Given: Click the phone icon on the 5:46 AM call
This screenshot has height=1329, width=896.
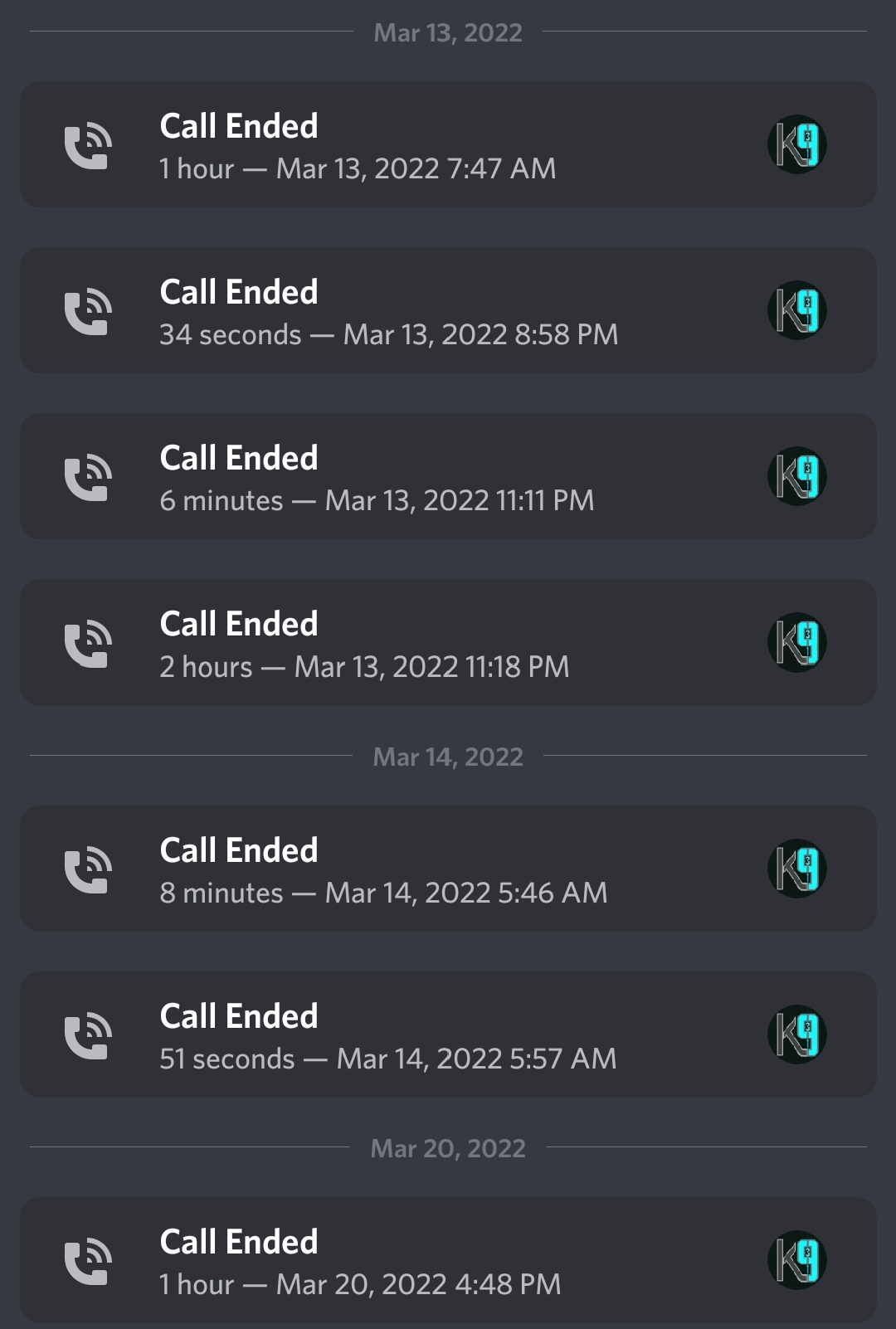Looking at the screenshot, I should tap(90, 867).
